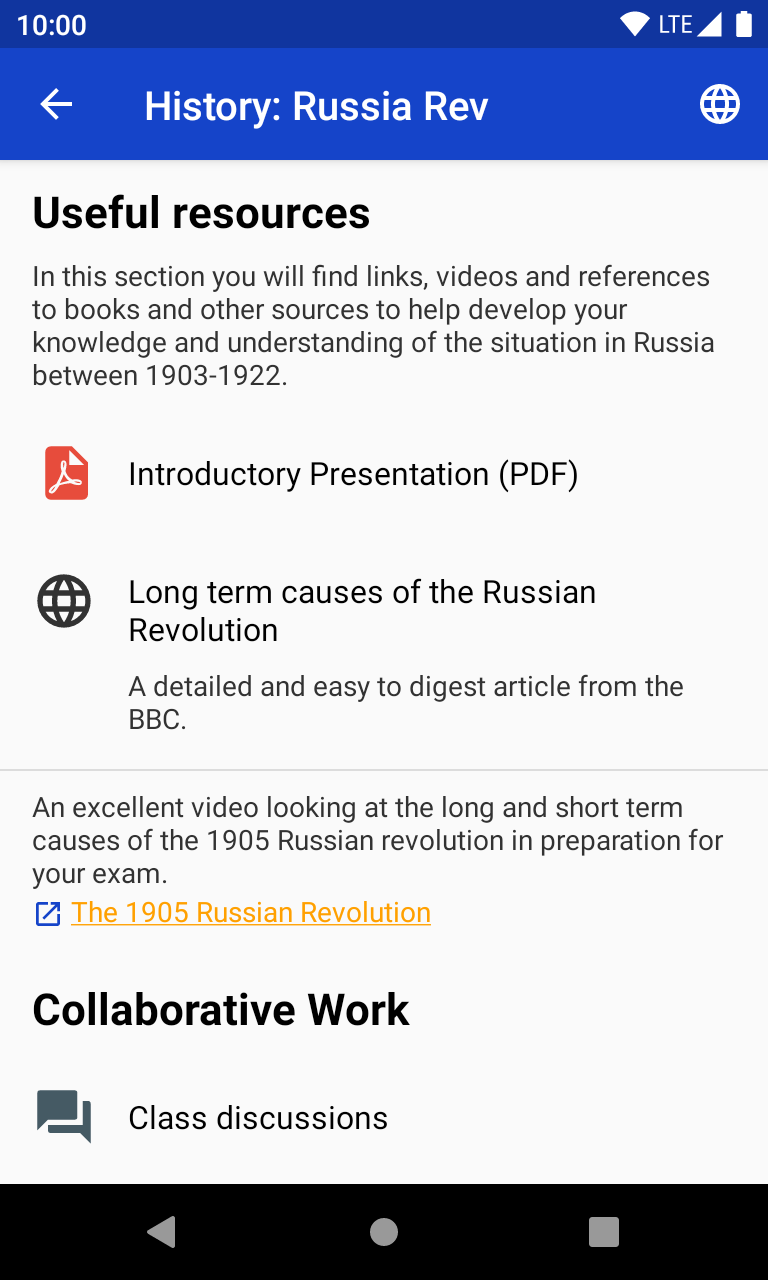Tap the system home button
The height and width of the screenshot is (1280, 768).
tap(384, 1232)
